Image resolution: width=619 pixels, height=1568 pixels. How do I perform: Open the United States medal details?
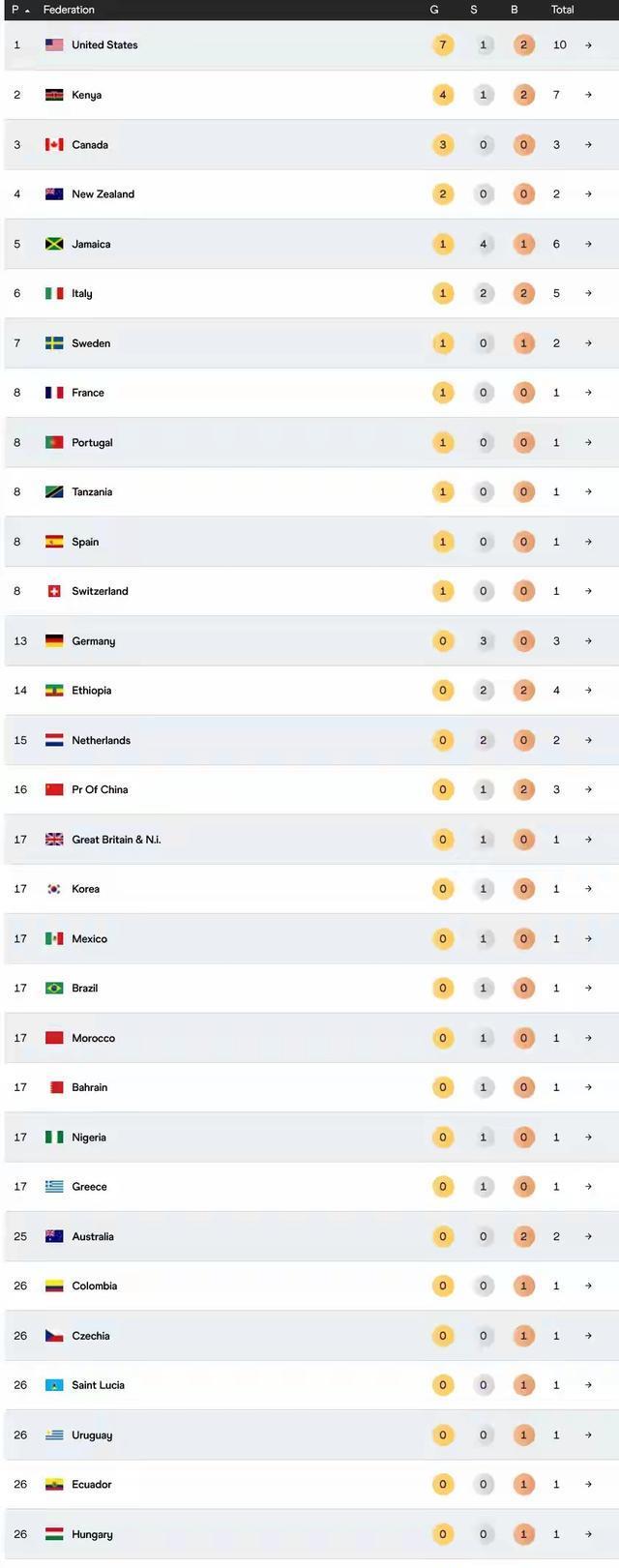click(588, 45)
